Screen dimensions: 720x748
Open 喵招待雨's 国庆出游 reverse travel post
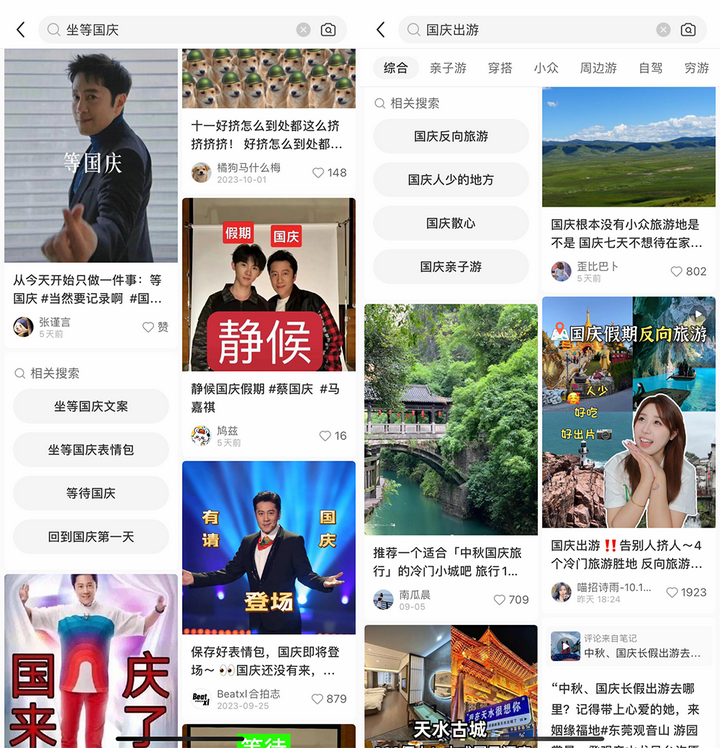(628, 412)
